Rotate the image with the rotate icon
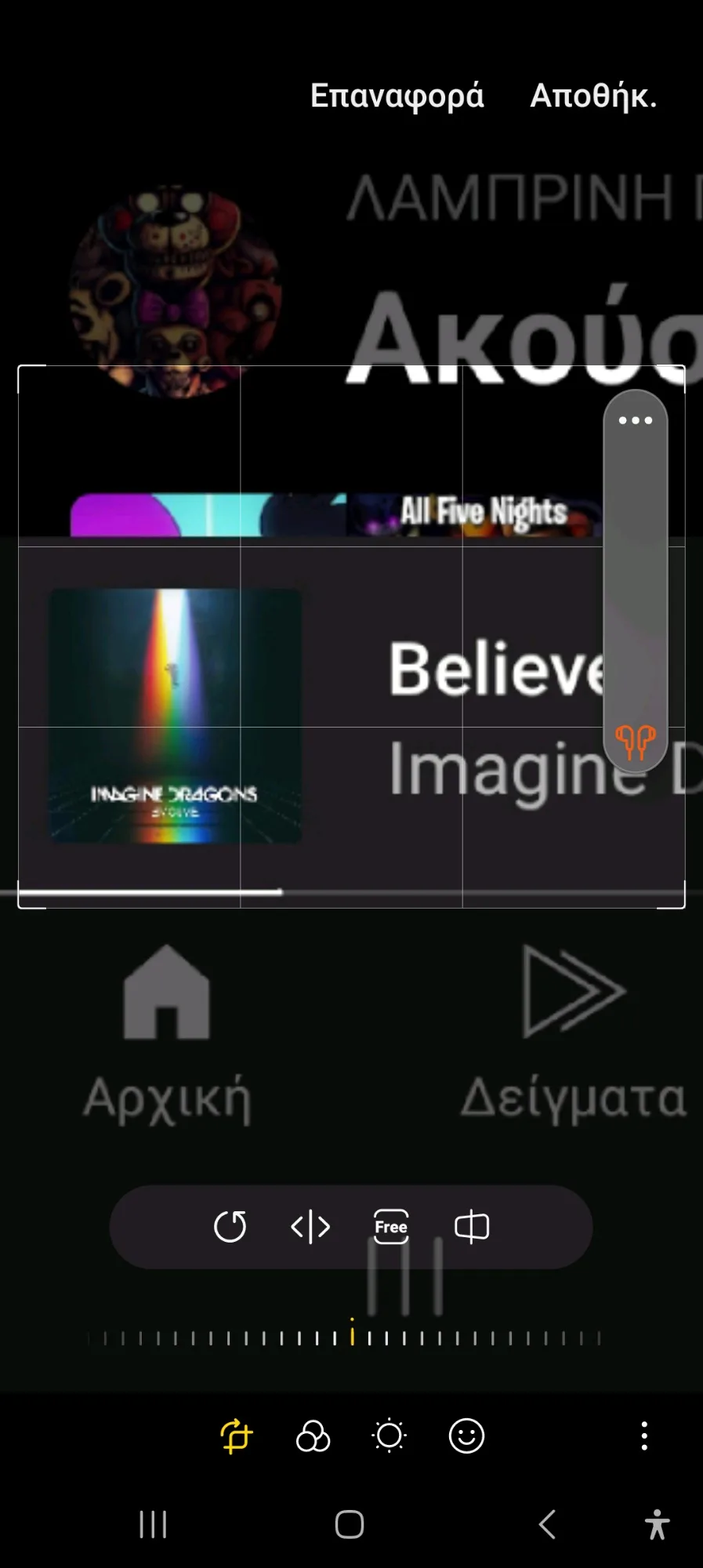 [x=230, y=1226]
